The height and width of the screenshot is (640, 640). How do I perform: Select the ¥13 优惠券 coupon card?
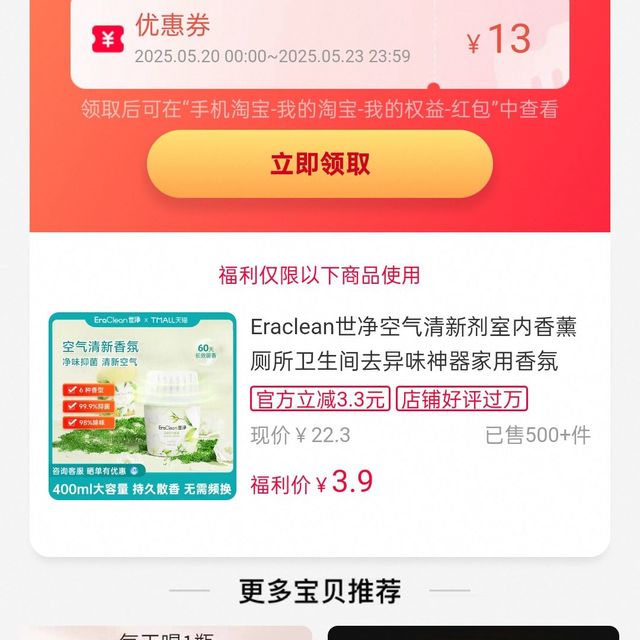(320, 40)
